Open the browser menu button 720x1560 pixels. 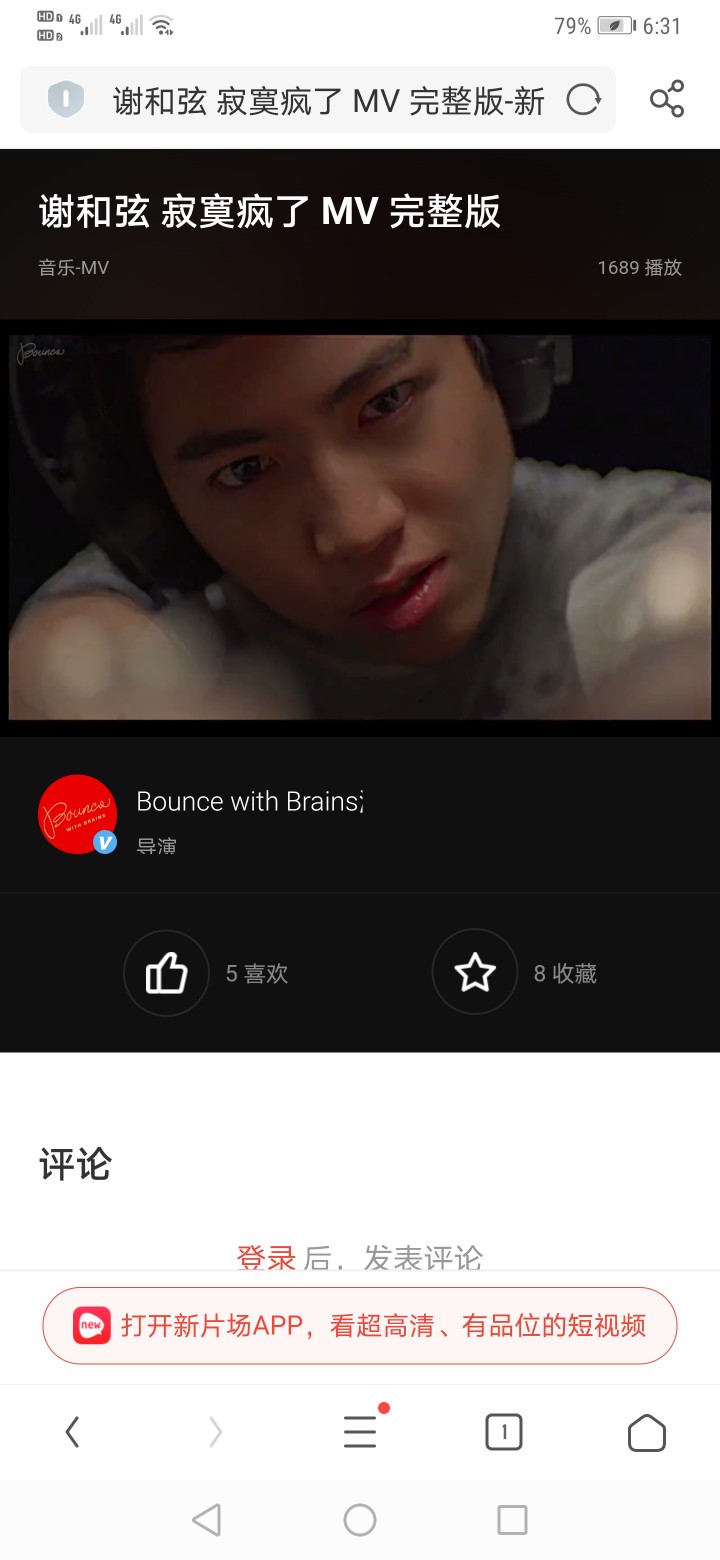click(360, 1433)
